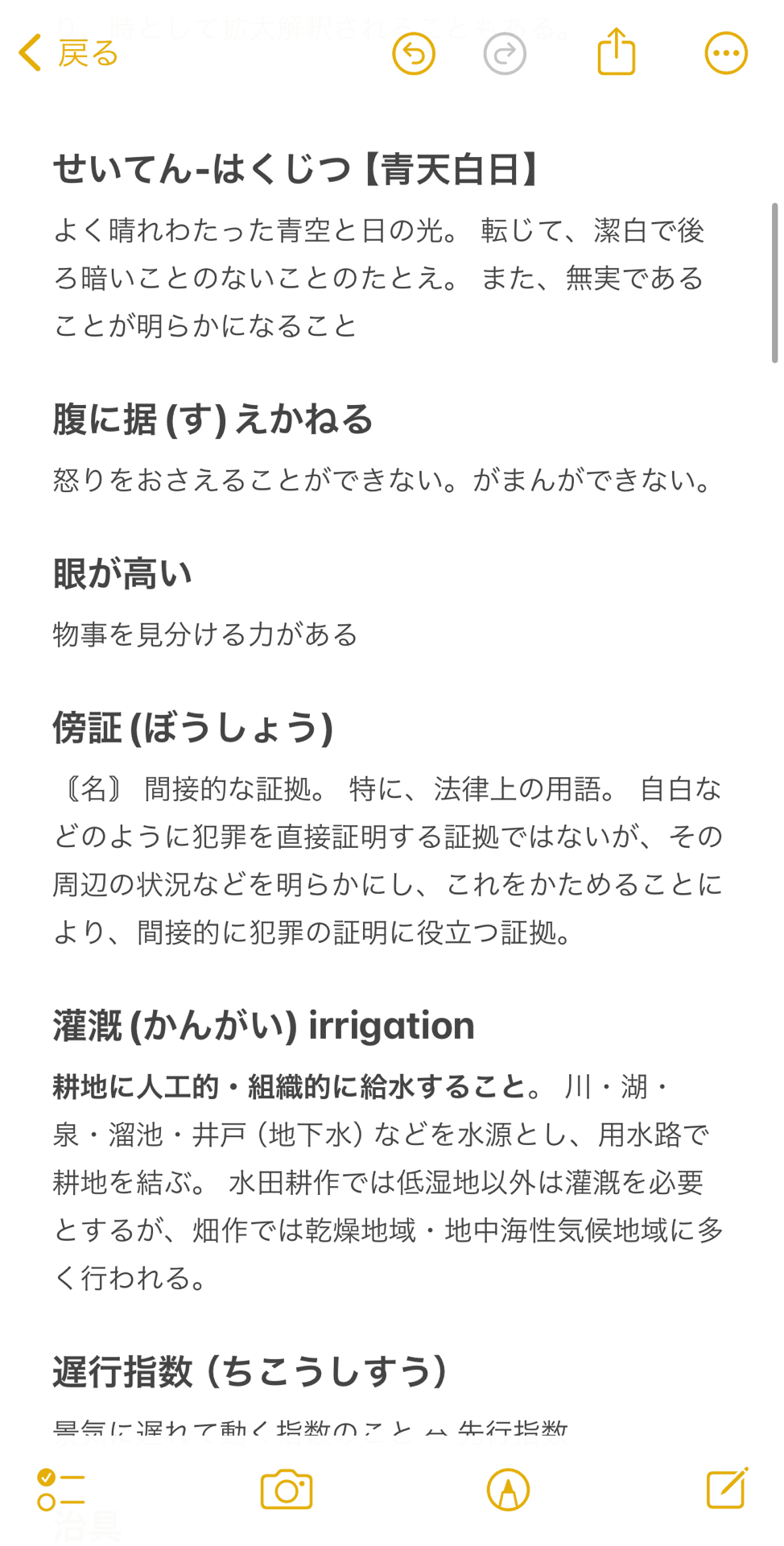Compose a new note
This screenshot has width=784, height=1546.
tap(727, 1487)
